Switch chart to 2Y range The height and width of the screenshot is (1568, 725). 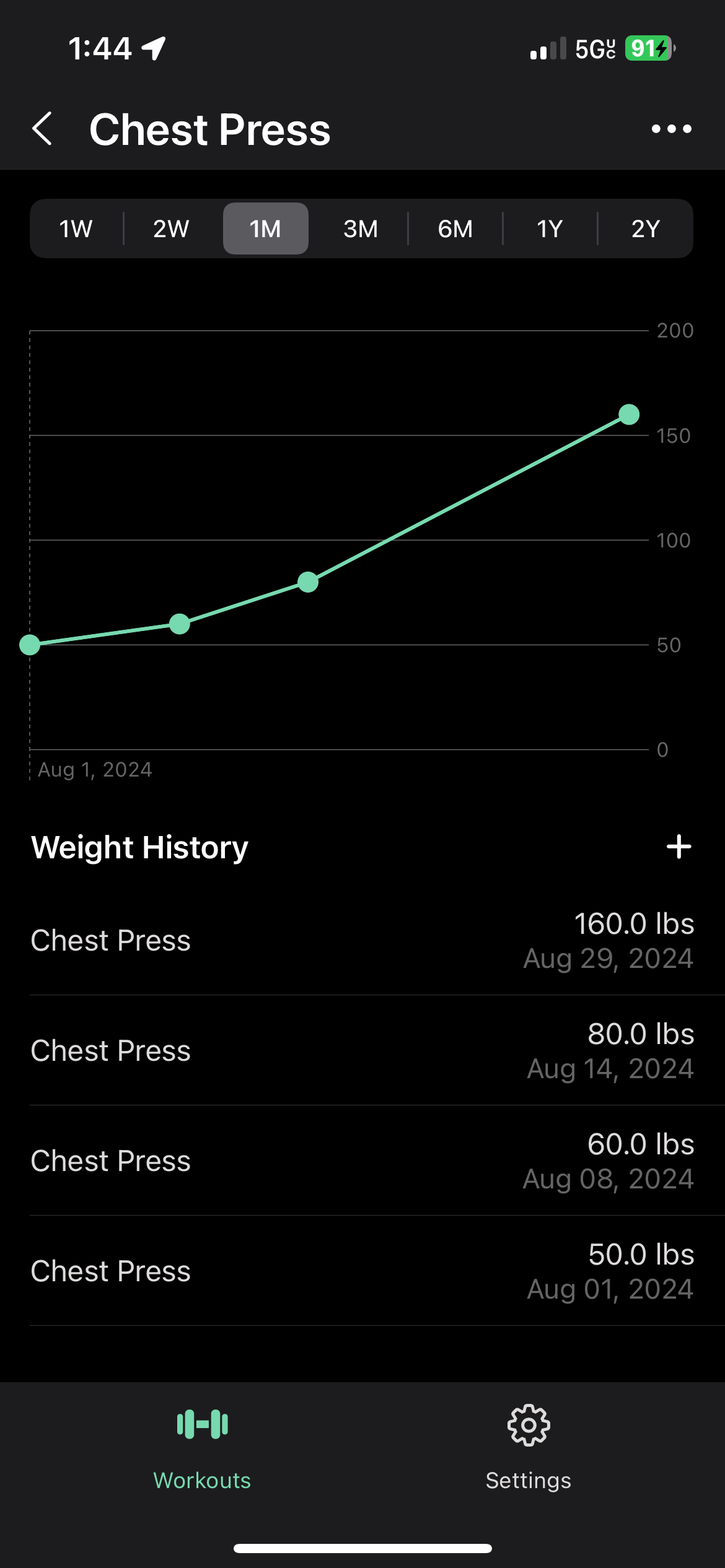[x=645, y=229]
